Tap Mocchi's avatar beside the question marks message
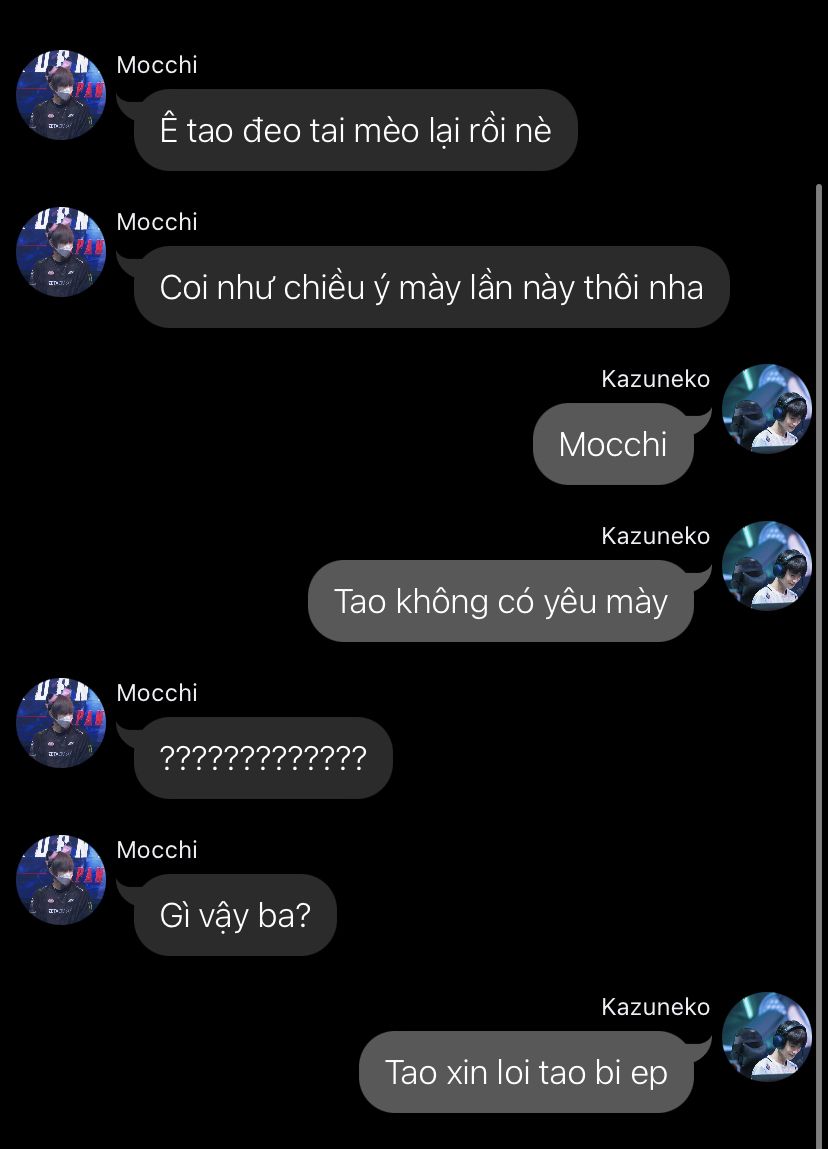 tap(61, 723)
